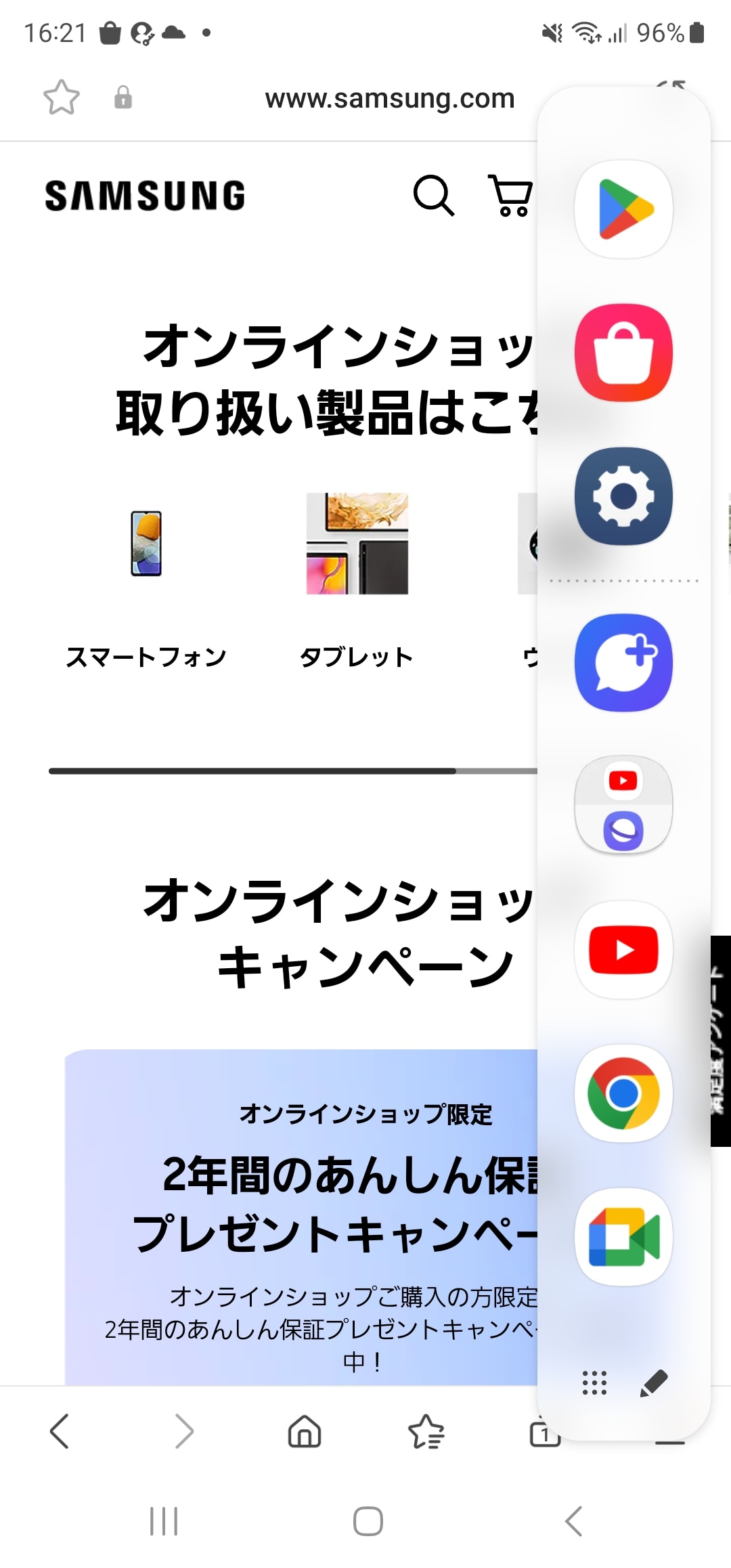Toggle the bookmark star for this page
731x1568 pixels.
point(60,97)
